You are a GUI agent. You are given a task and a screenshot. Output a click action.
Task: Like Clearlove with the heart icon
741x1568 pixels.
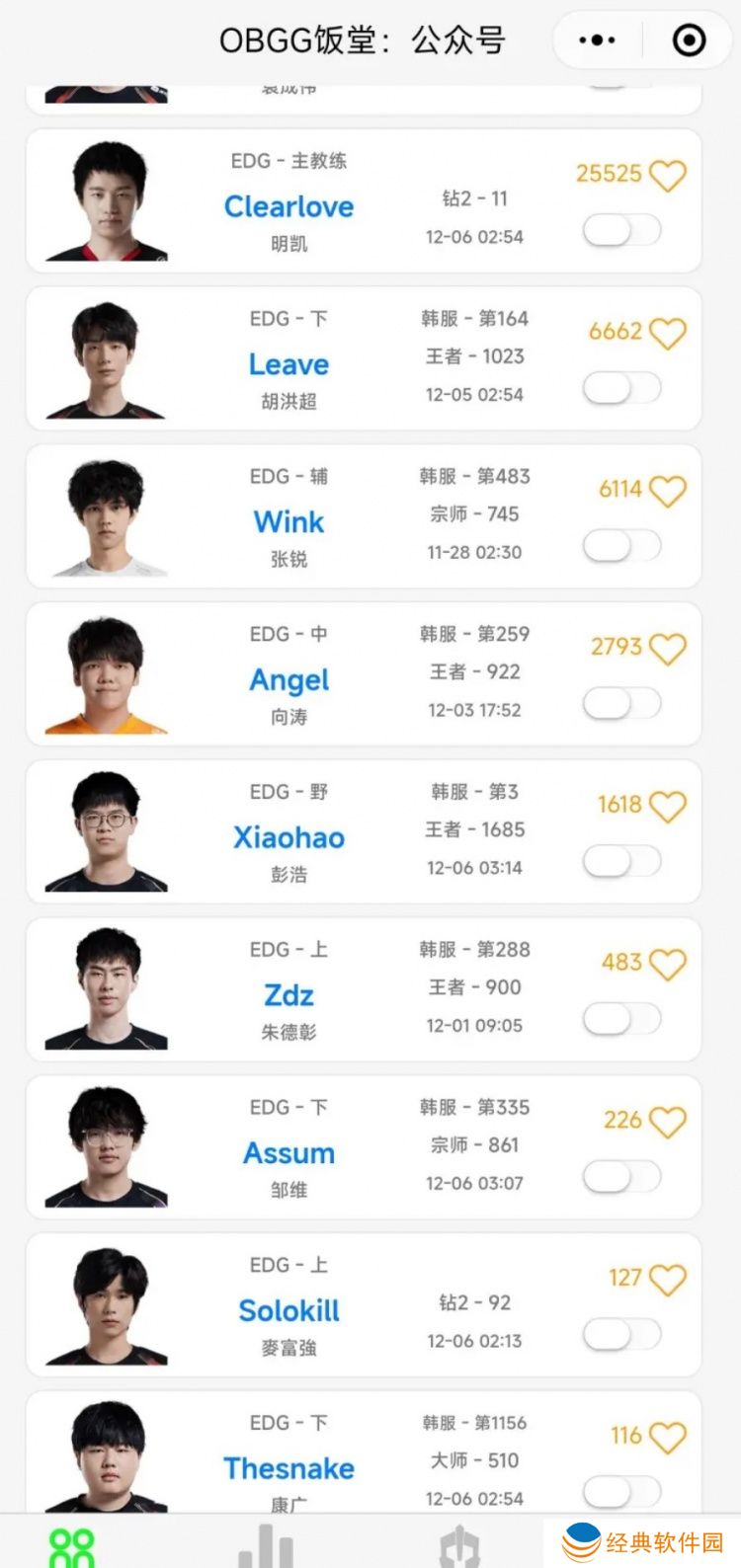pos(668,176)
